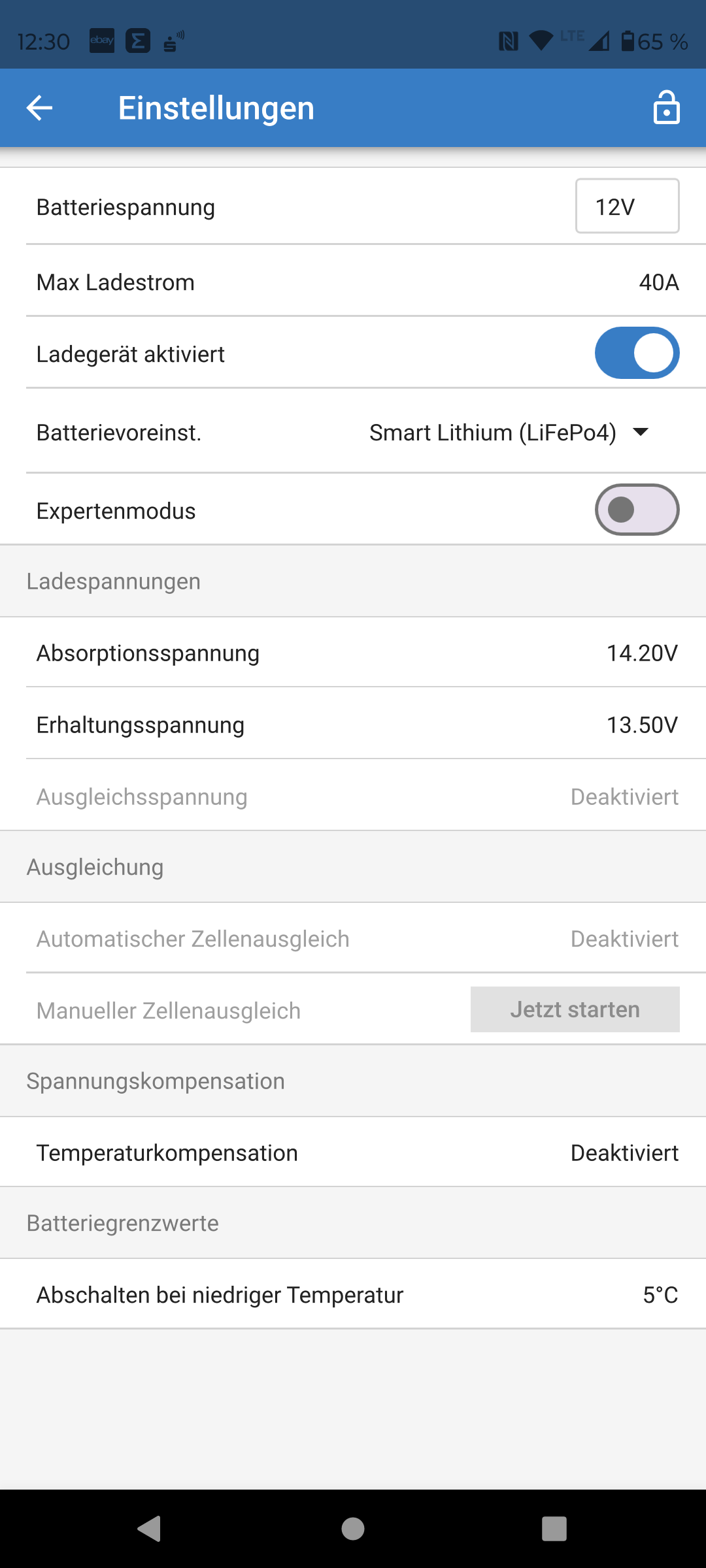706x1568 pixels.
Task: Edit Abschalten bei niedriger Temperatur
Action: [x=353, y=1294]
